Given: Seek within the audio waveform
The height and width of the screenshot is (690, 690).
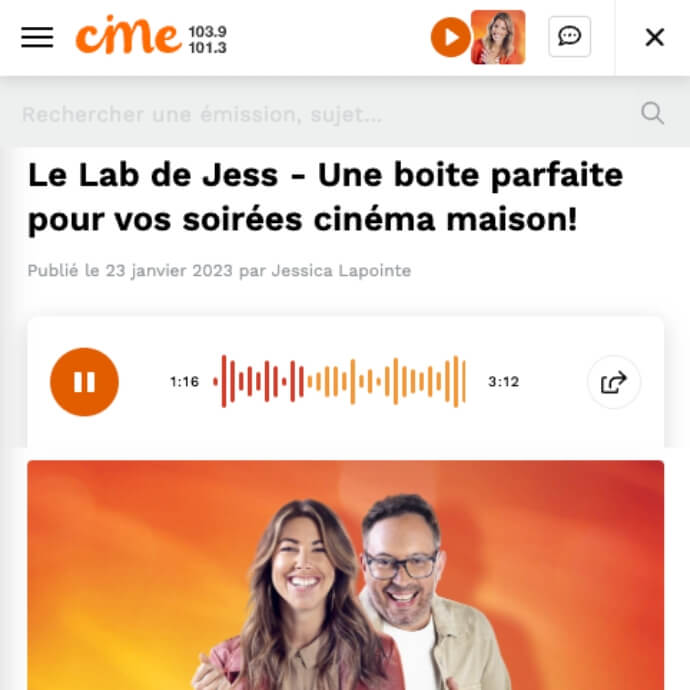Looking at the screenshot, I should point(342,382).
